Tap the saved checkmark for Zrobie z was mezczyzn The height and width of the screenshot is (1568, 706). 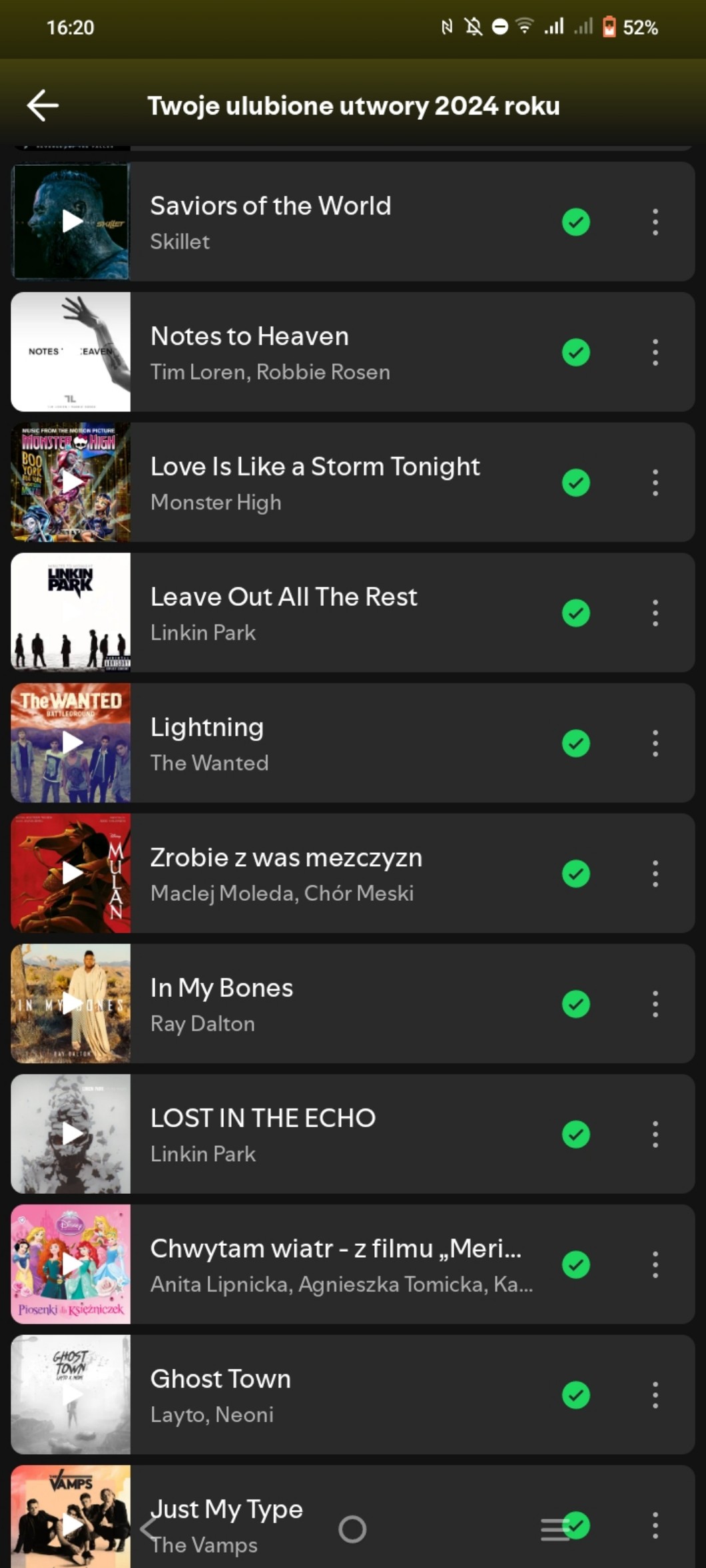pos(576,874)
